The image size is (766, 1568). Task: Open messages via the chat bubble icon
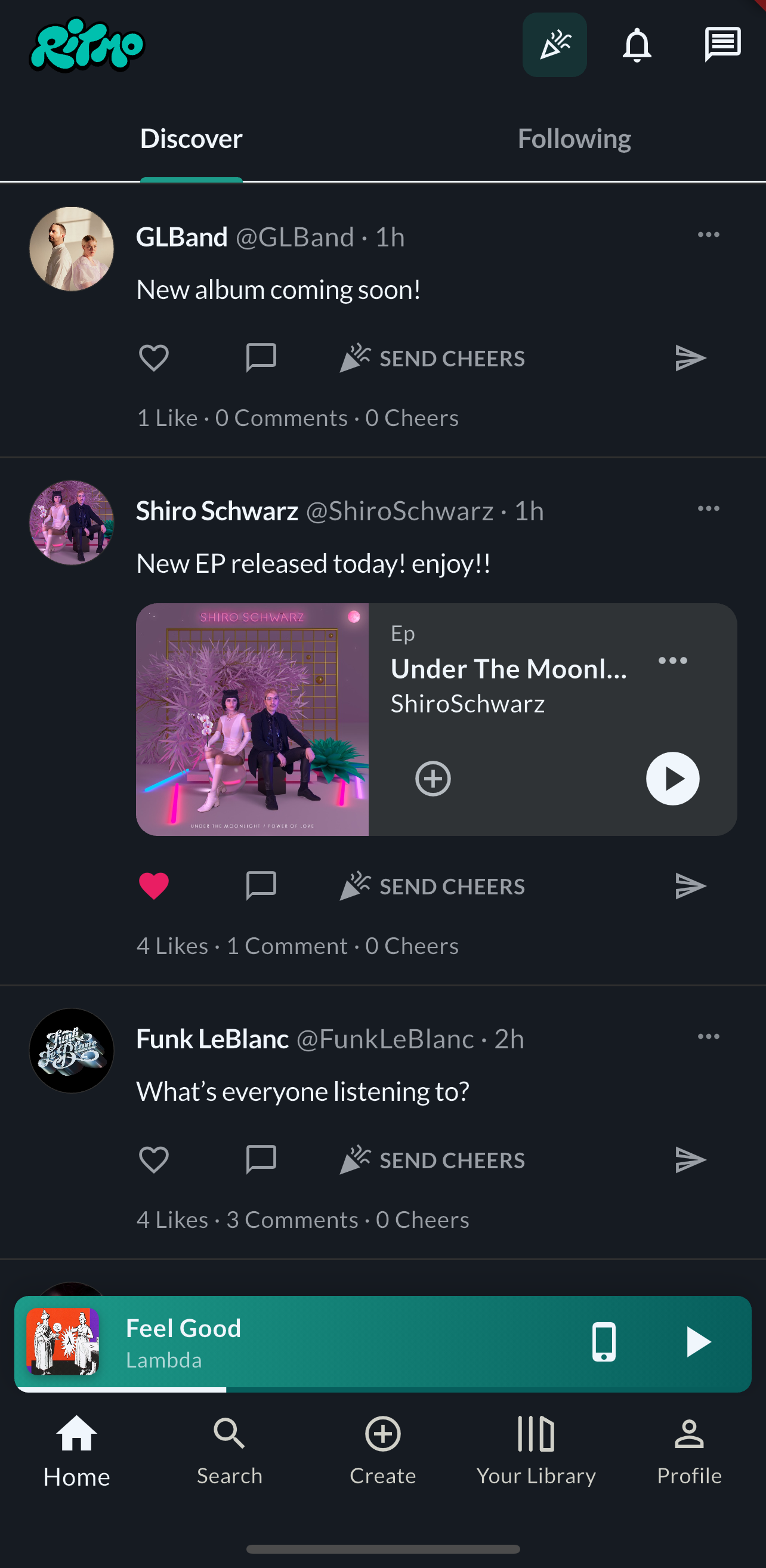(x=723, y=44)
